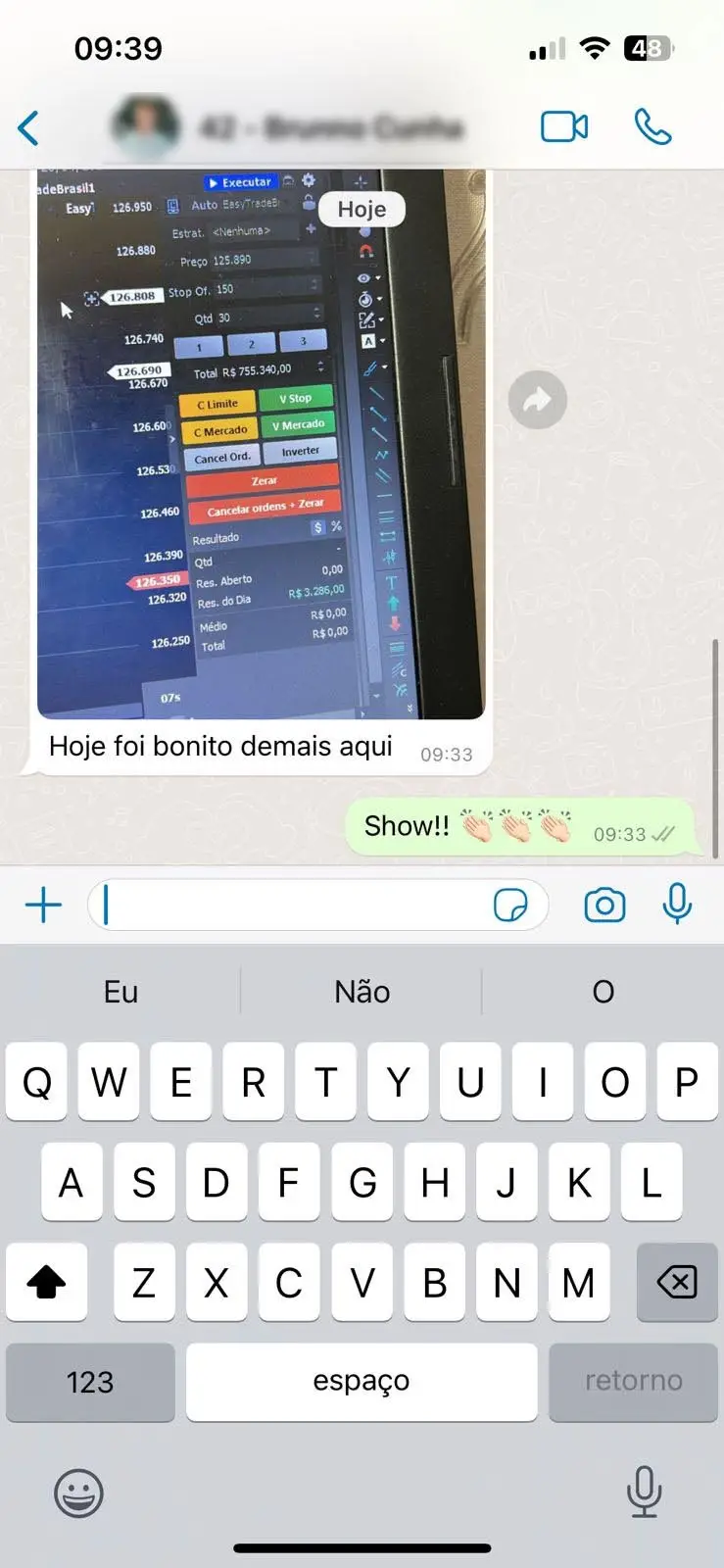
Task: Tap the shift key
Action: (x=46, y=1282)
